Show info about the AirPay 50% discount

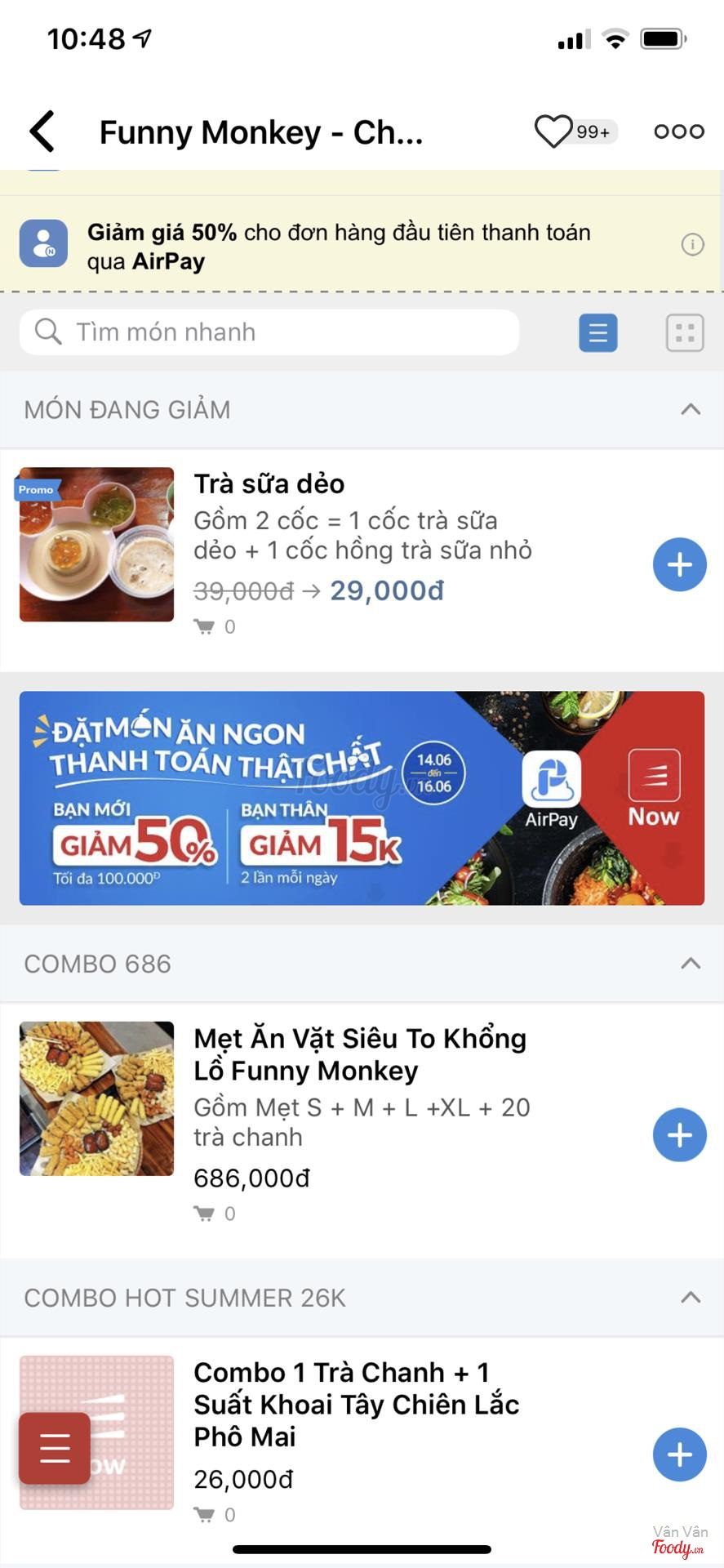(x=692, y=244)
